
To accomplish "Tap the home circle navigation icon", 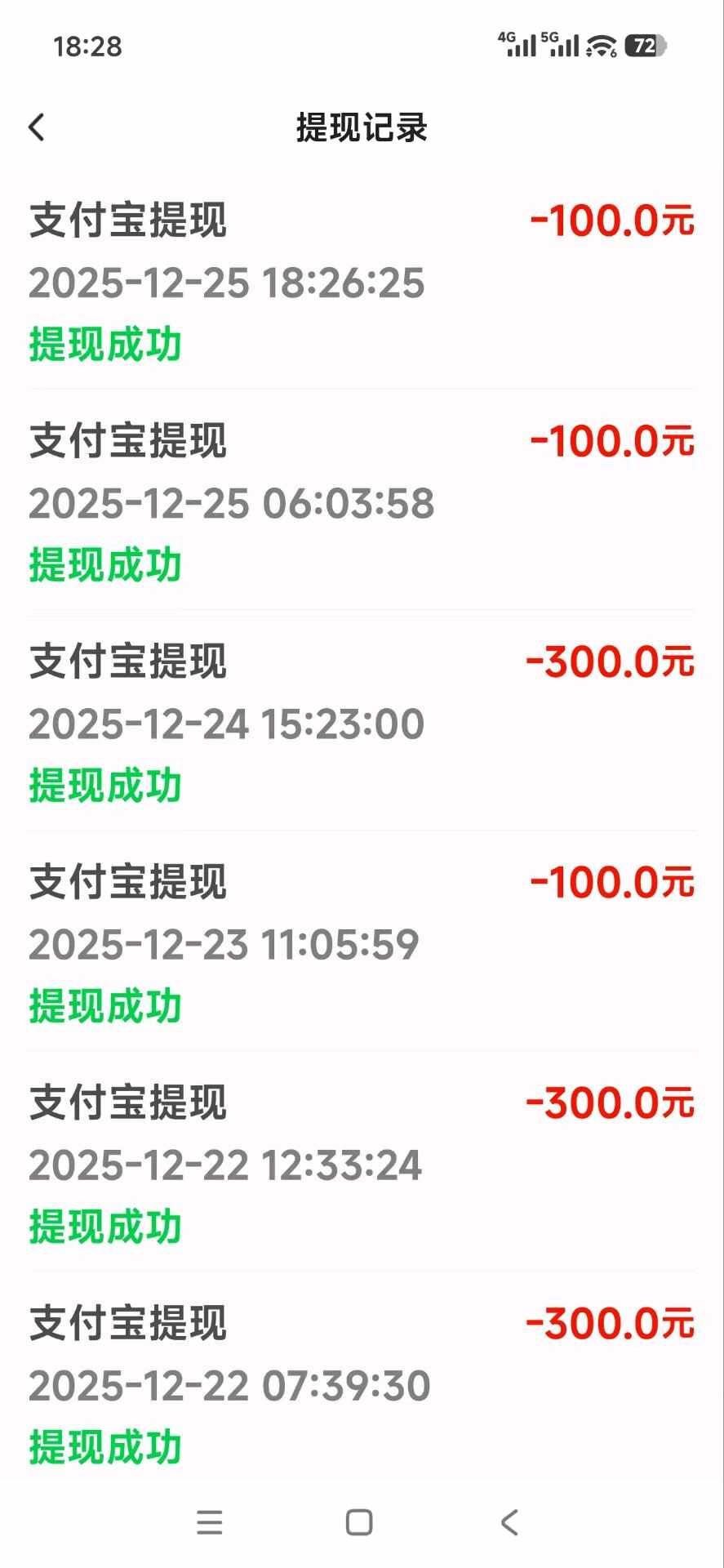I will tap(360, 1522).
